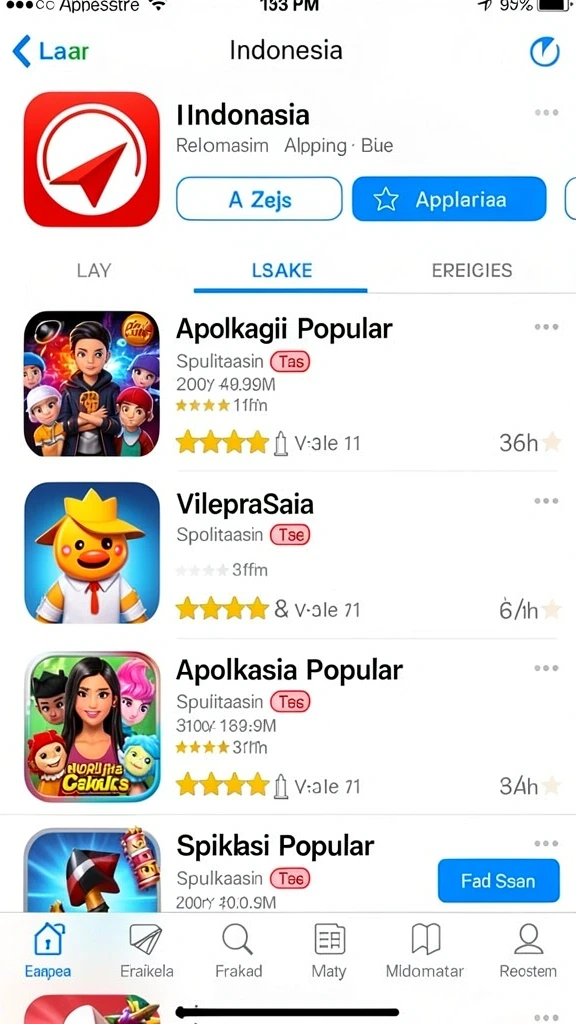This screenshot has height=1024, width=576.
Task: Select the LSAKE tab
Action: point(281,270)
